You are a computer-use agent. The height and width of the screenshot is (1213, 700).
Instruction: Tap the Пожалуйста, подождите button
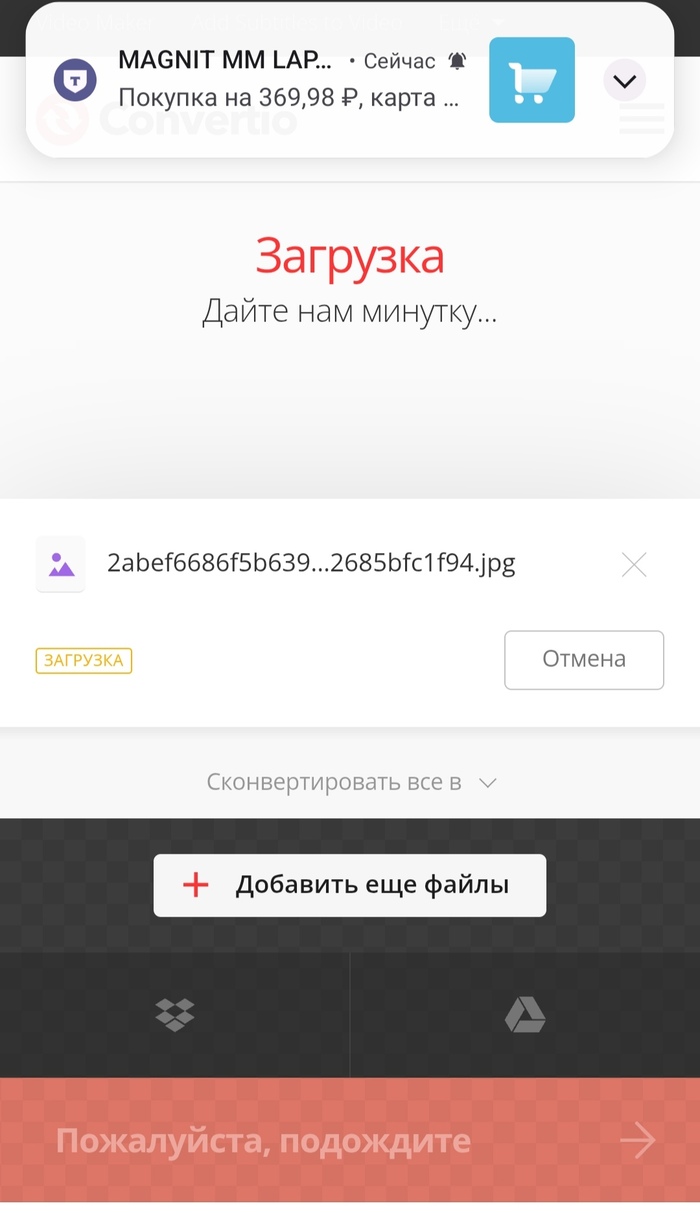[350, 1141]
